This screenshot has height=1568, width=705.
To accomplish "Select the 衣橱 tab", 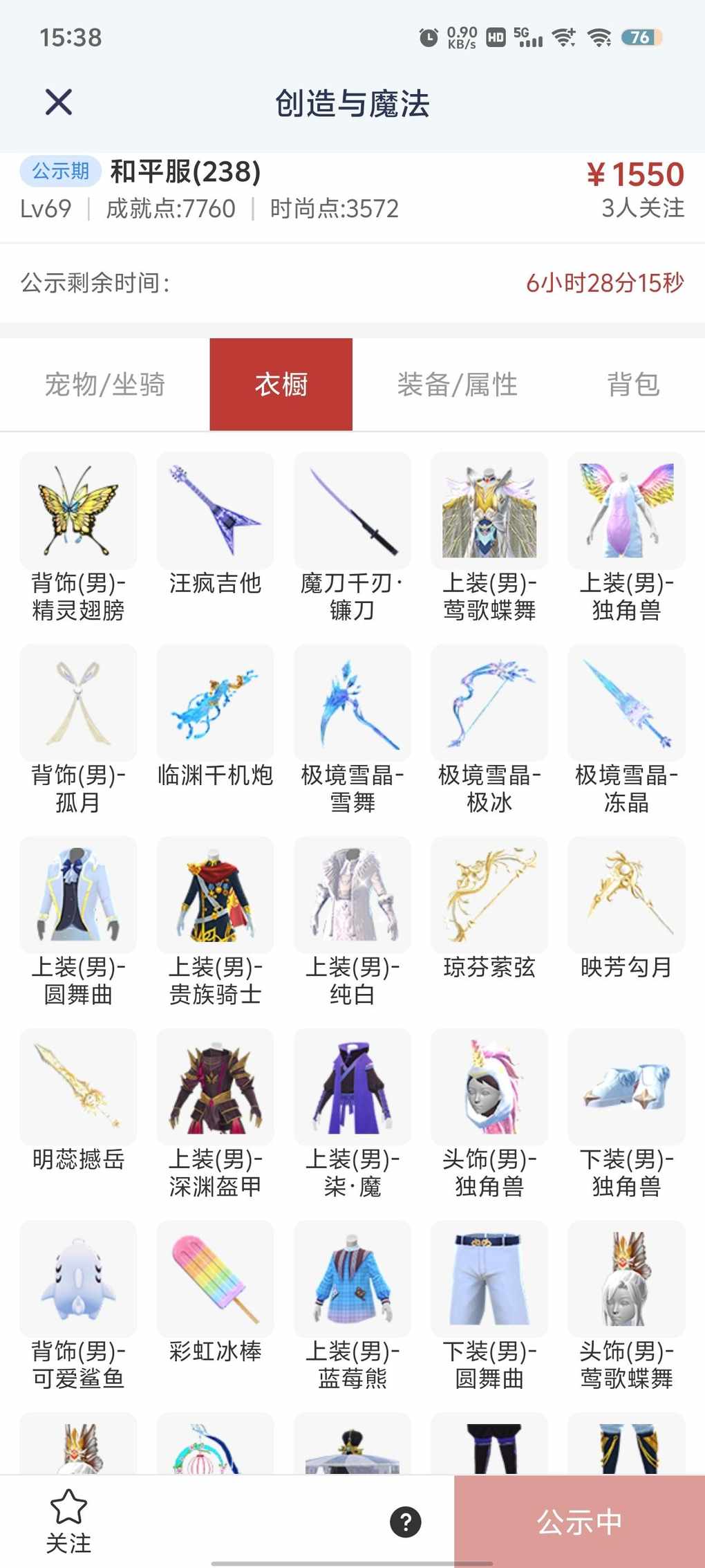I will [x=281, y=385].
